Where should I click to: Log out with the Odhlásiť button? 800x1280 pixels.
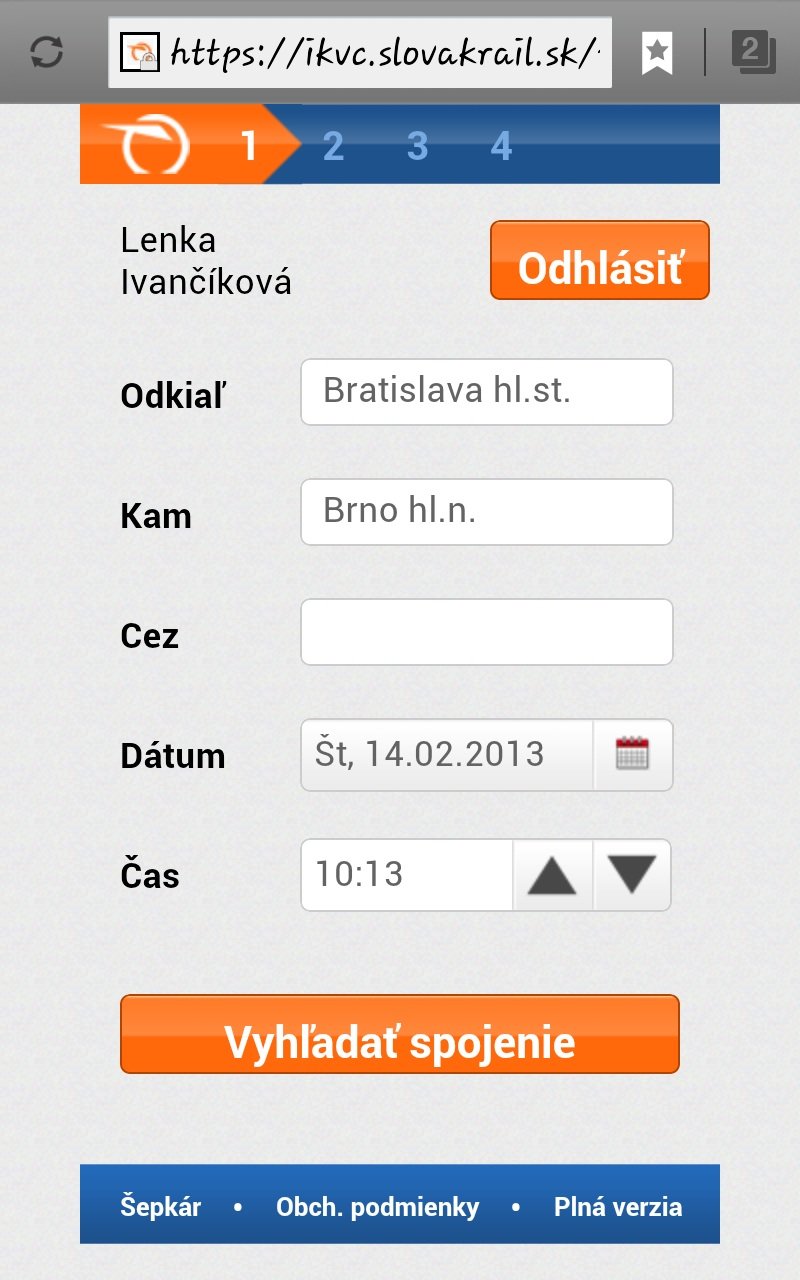[599, 261]
